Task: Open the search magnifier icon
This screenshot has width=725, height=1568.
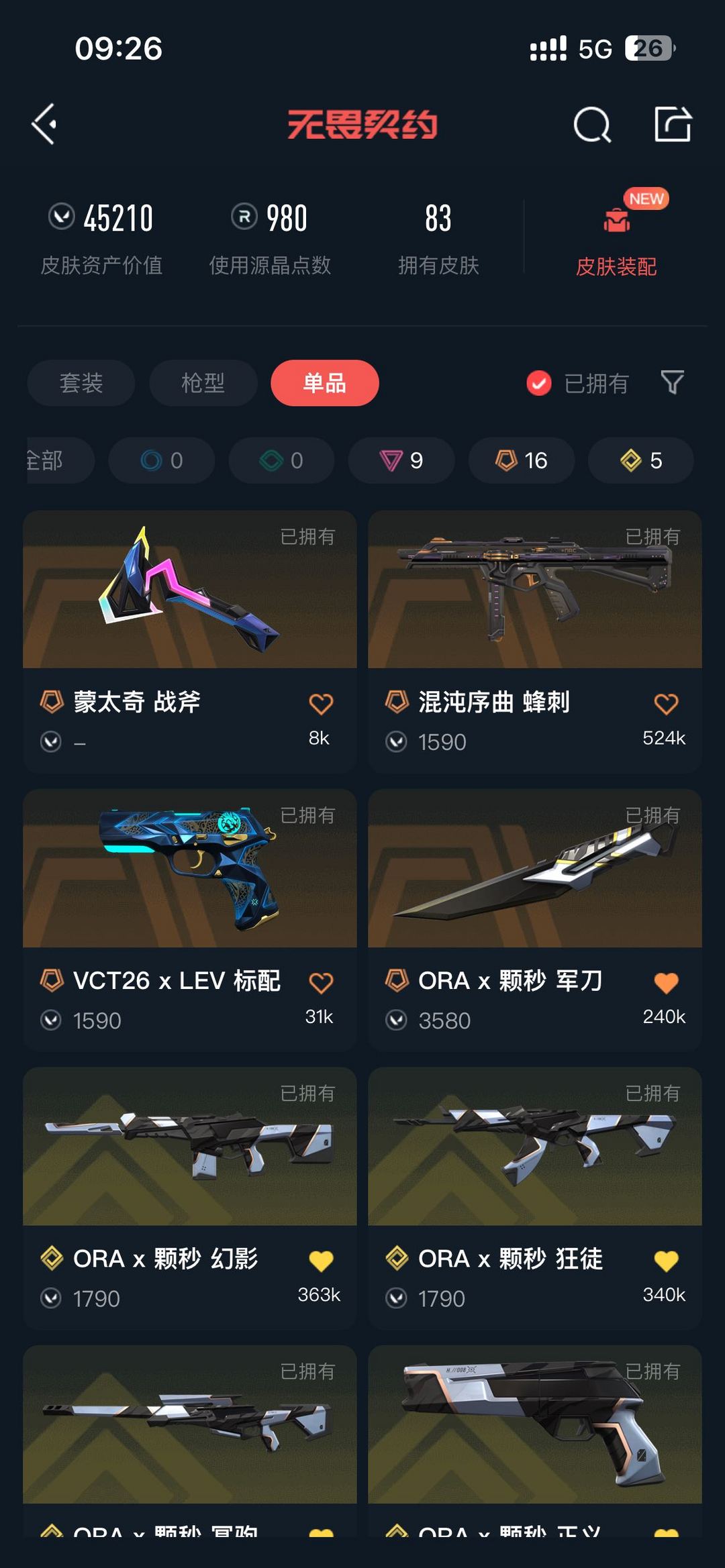Action: (591, 125)
